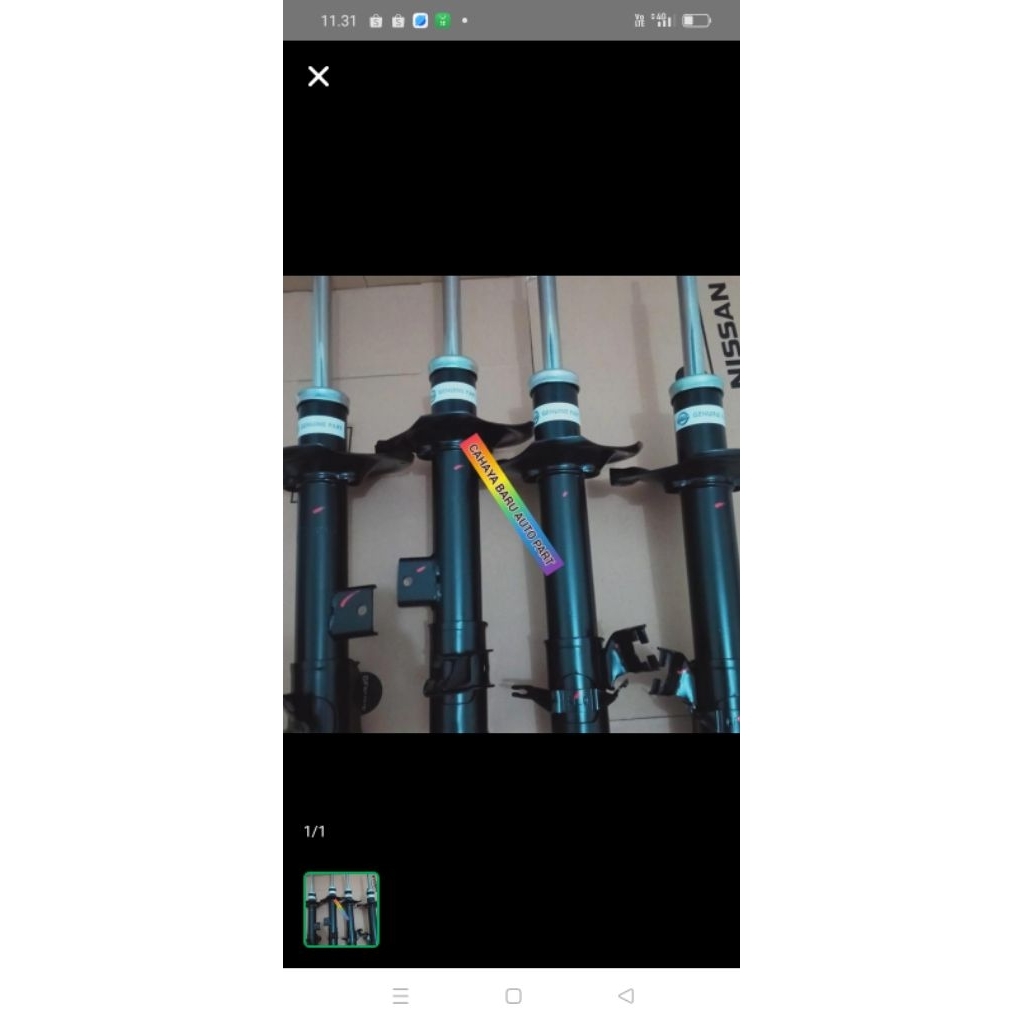Go to the home screen

(513, 996)
